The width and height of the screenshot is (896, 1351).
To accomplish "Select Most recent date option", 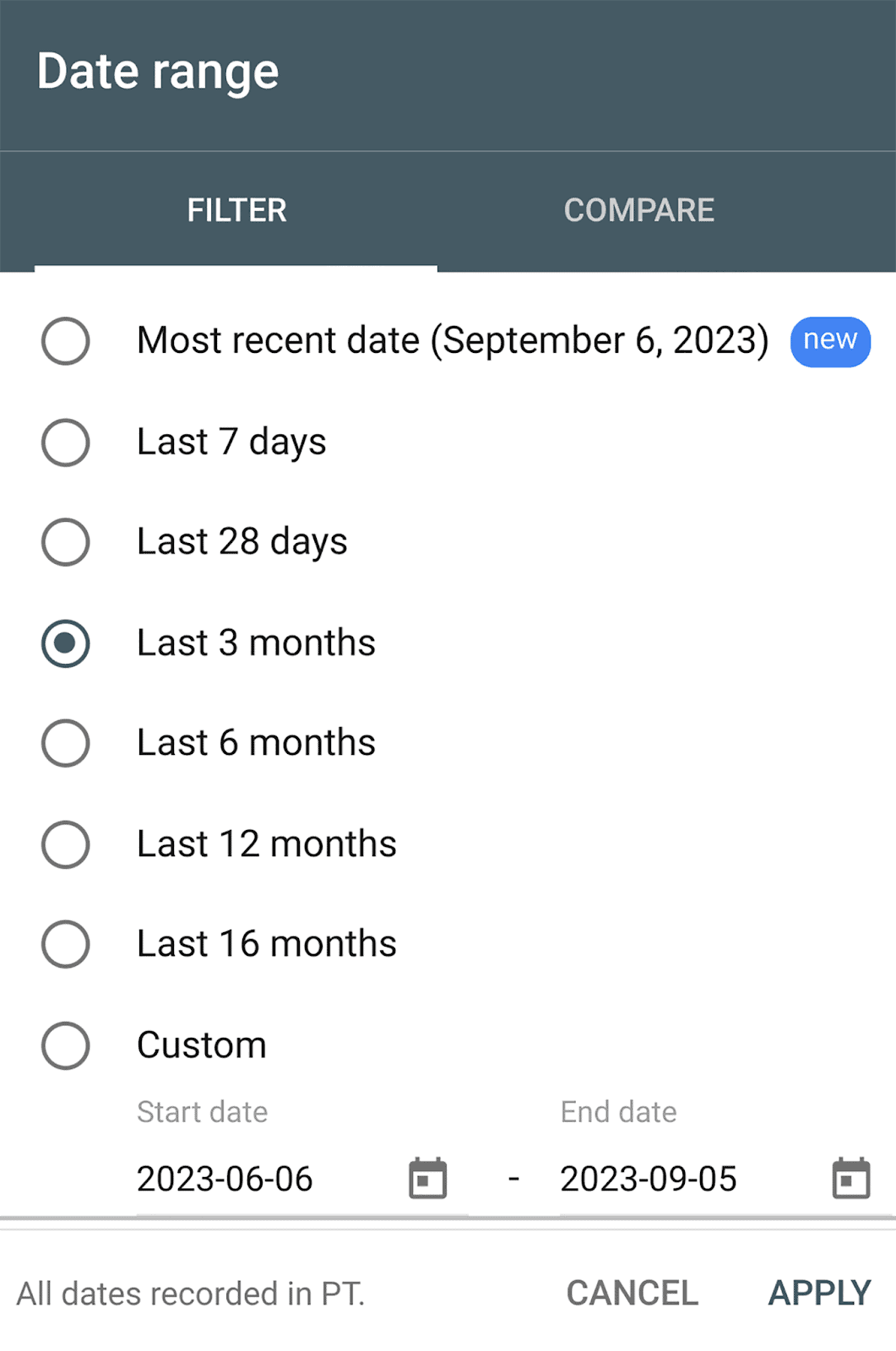I will [66, 341].
